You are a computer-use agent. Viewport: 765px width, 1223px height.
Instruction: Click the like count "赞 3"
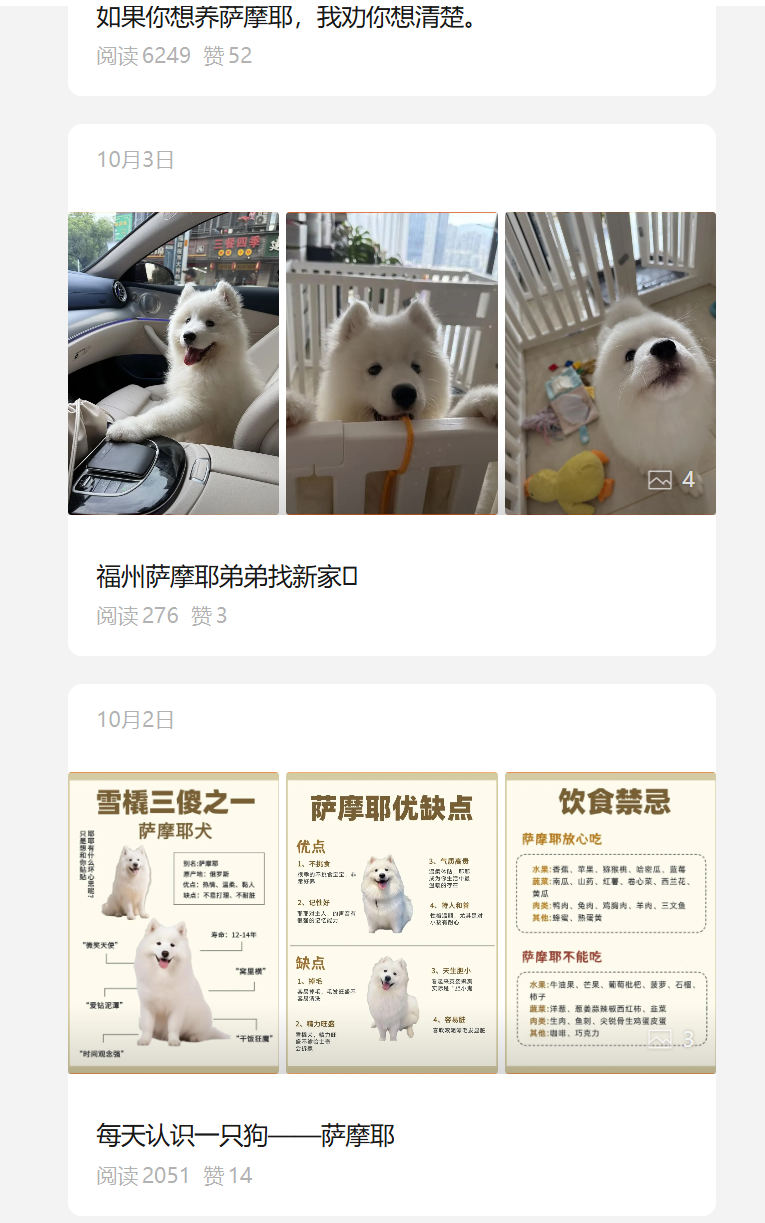tap(210, 615)
